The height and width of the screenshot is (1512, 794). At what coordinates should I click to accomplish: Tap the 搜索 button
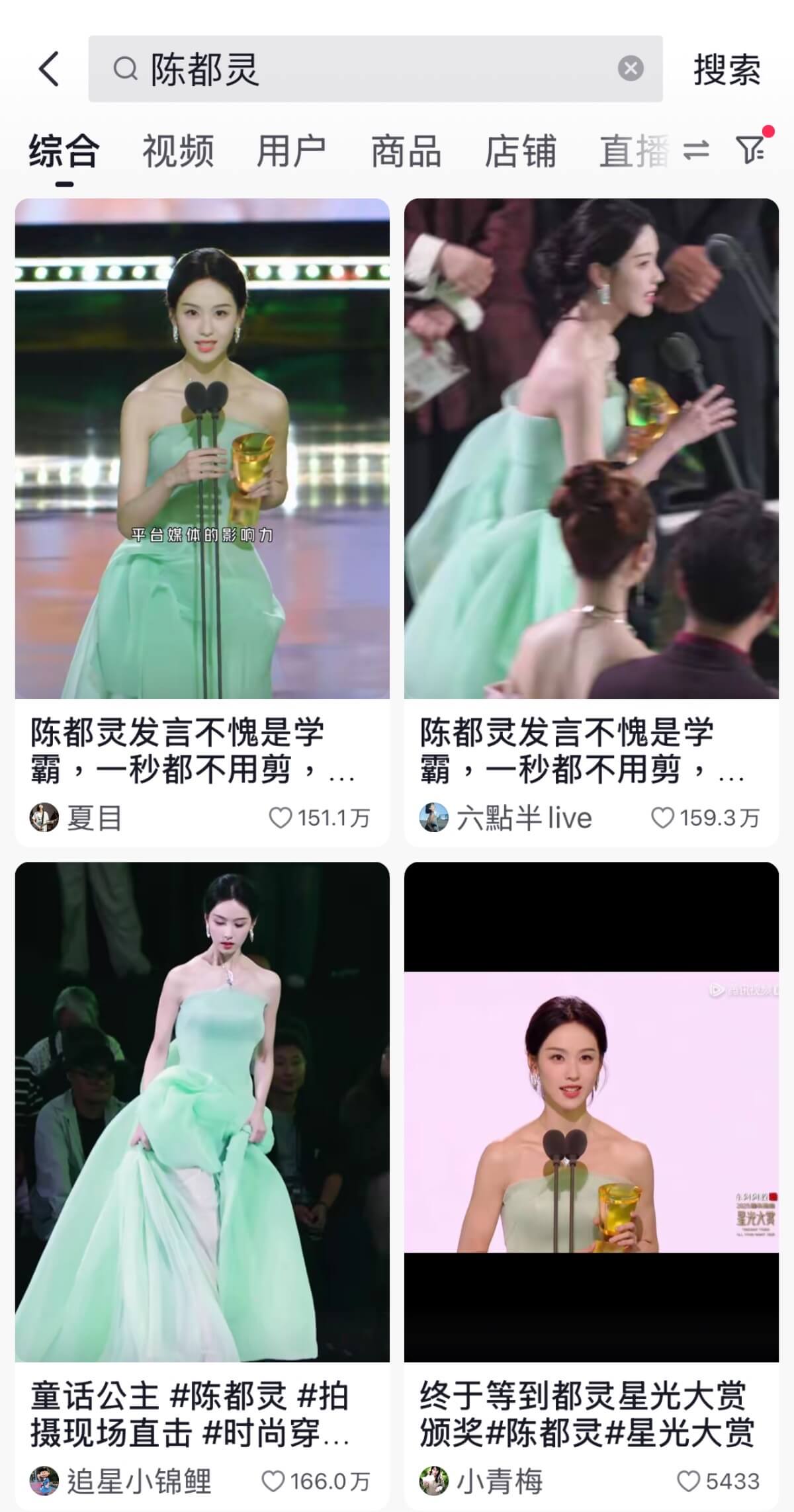click(727, 69)
